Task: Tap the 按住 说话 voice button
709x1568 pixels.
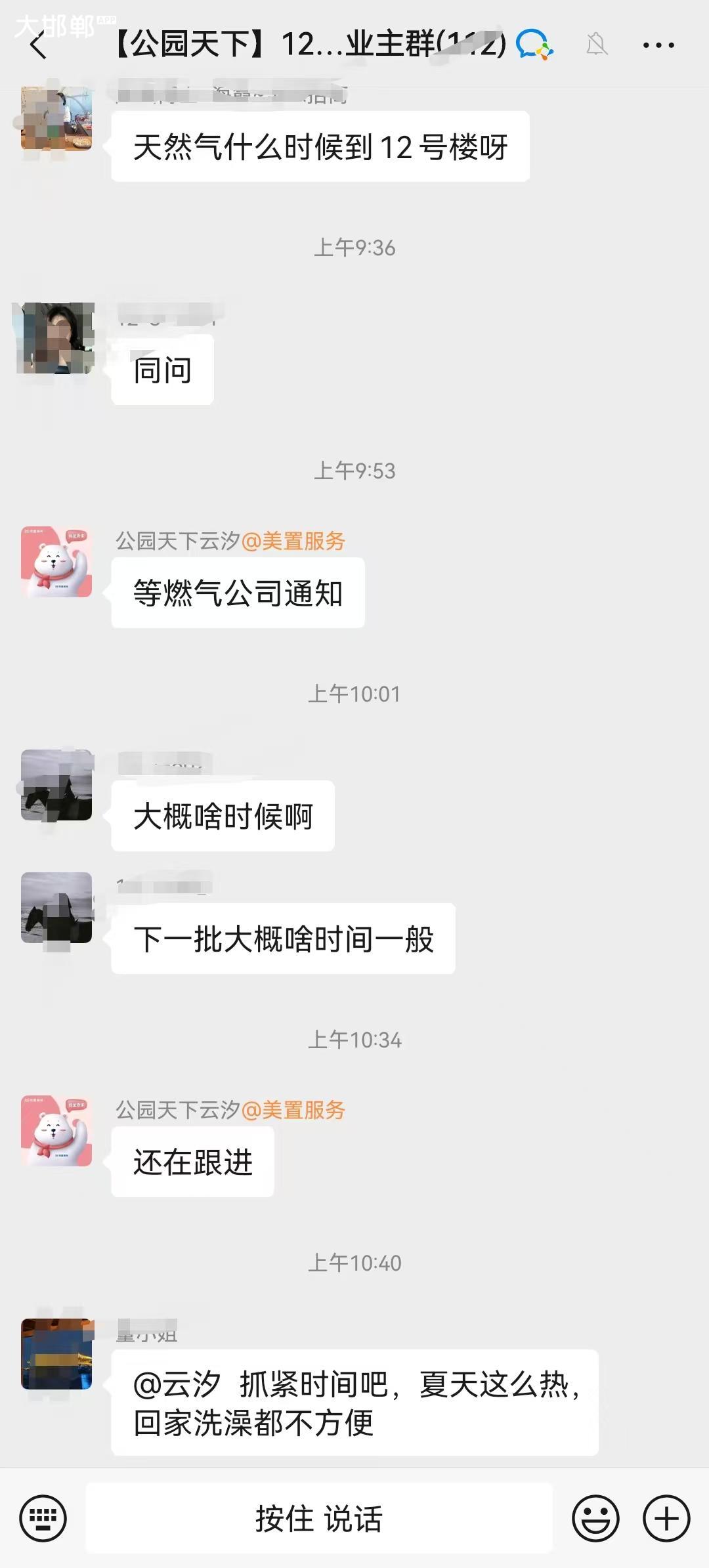Action: point(319,1517)
